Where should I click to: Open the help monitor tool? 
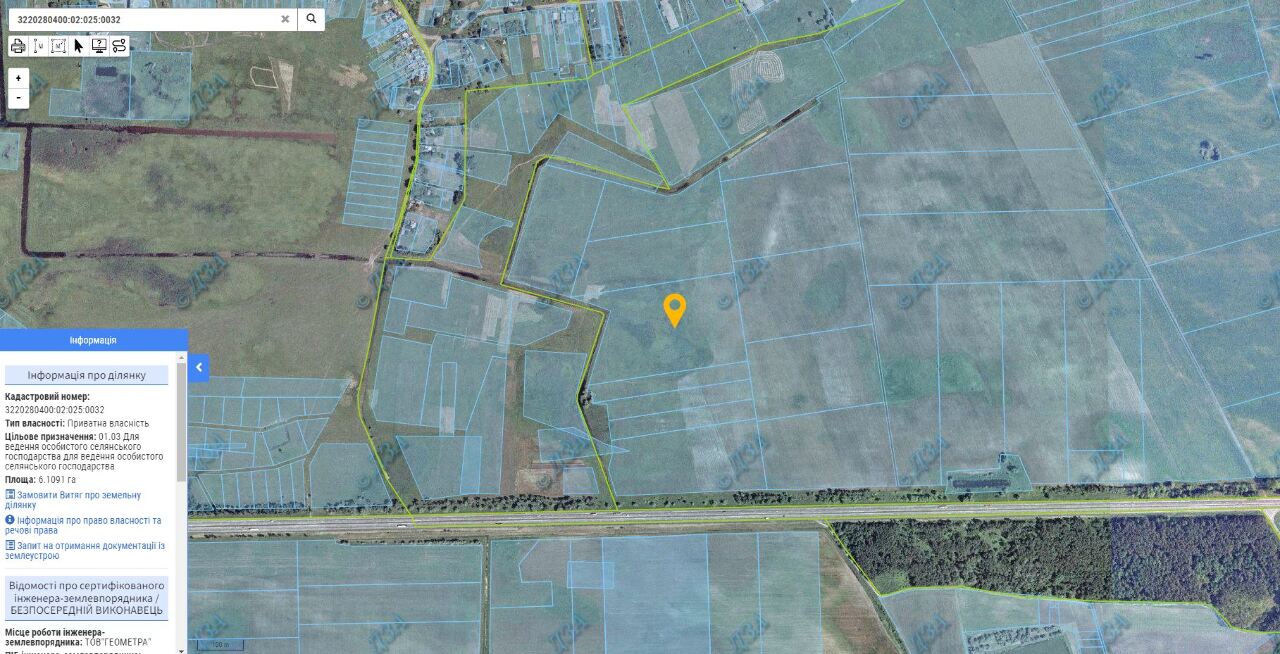pos(99,46)
